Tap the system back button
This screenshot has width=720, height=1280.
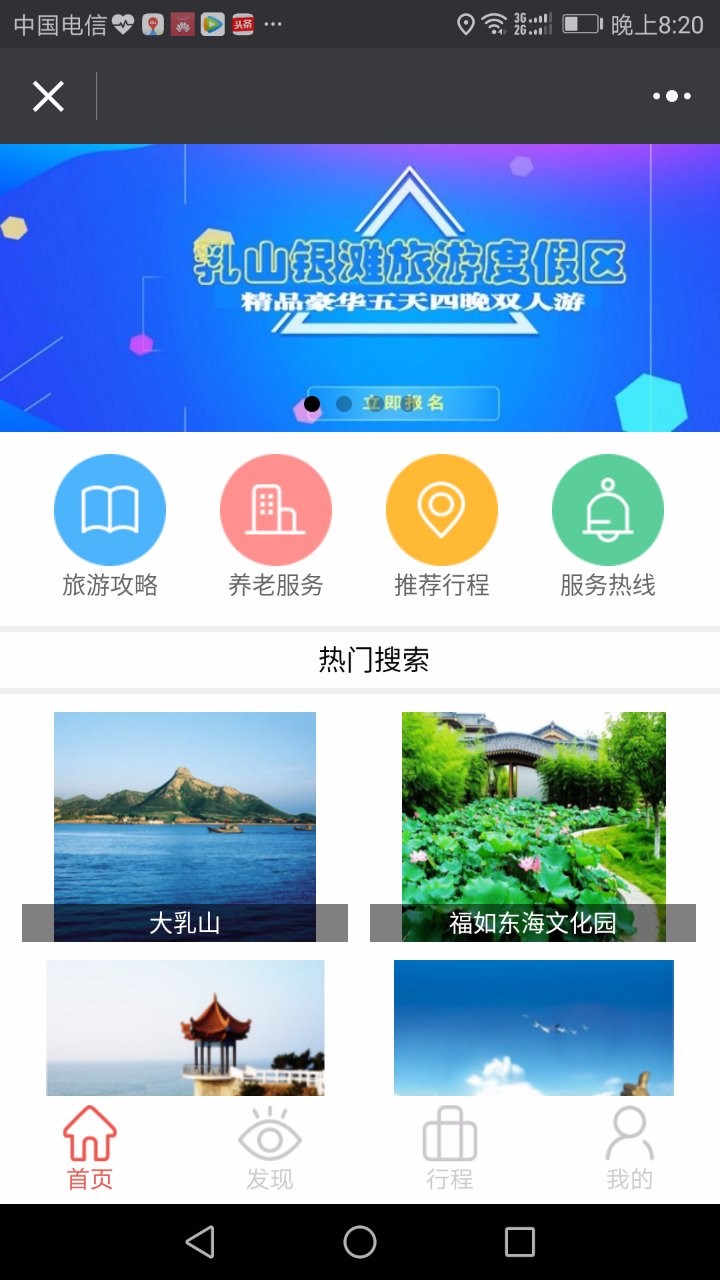200,1242
